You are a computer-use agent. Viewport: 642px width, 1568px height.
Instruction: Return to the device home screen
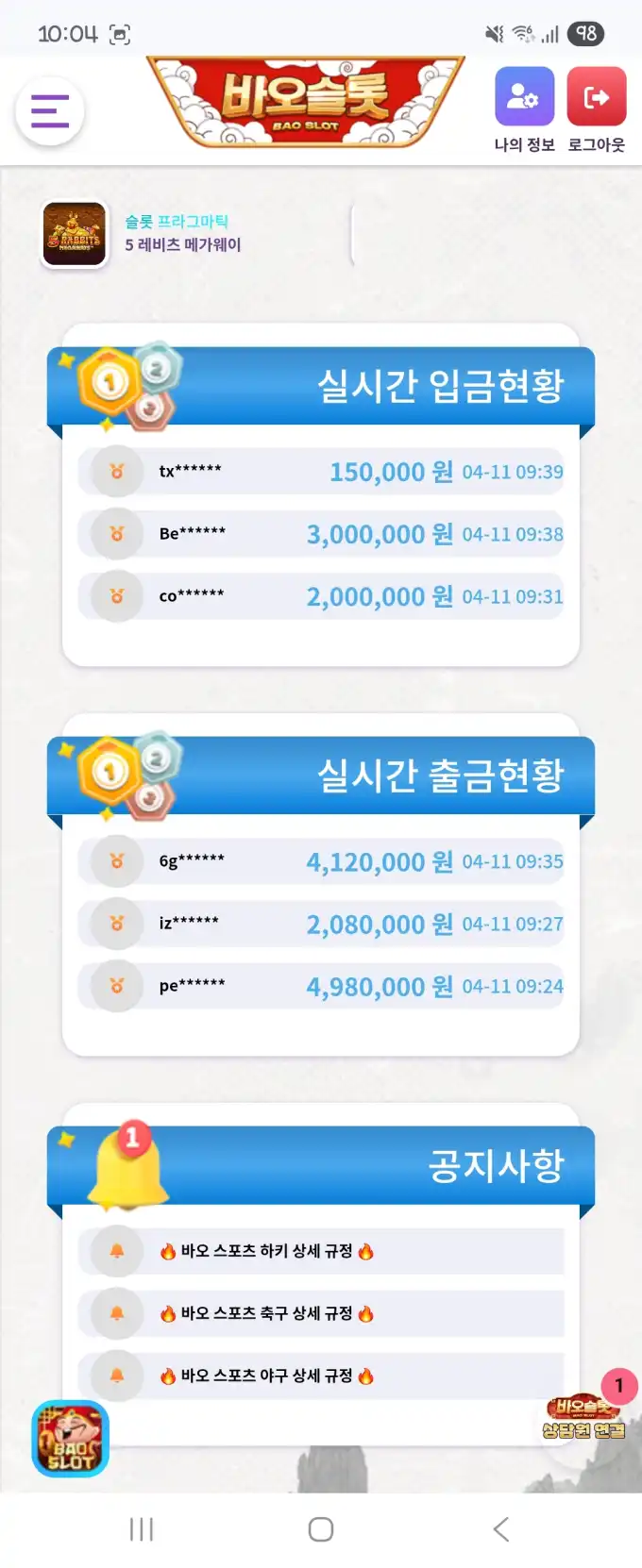pyautogui.click(x=321, y=1529)
